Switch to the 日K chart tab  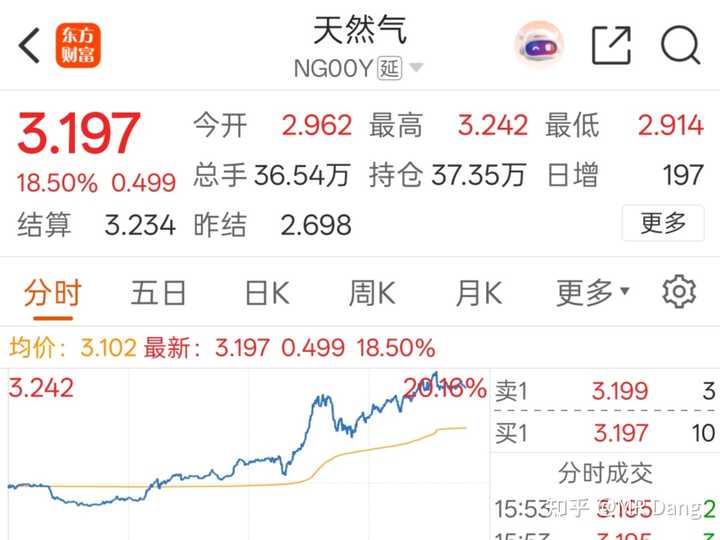266,293
